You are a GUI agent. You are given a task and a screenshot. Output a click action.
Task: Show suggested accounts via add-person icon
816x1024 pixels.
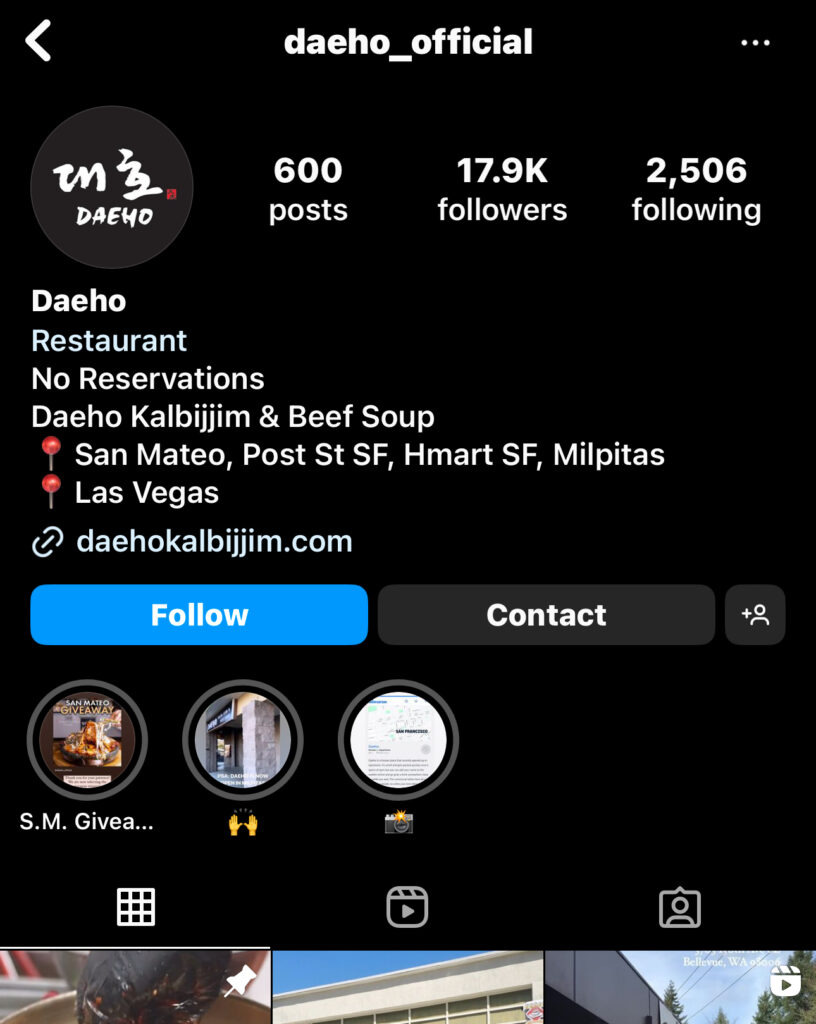pos(755,614)
